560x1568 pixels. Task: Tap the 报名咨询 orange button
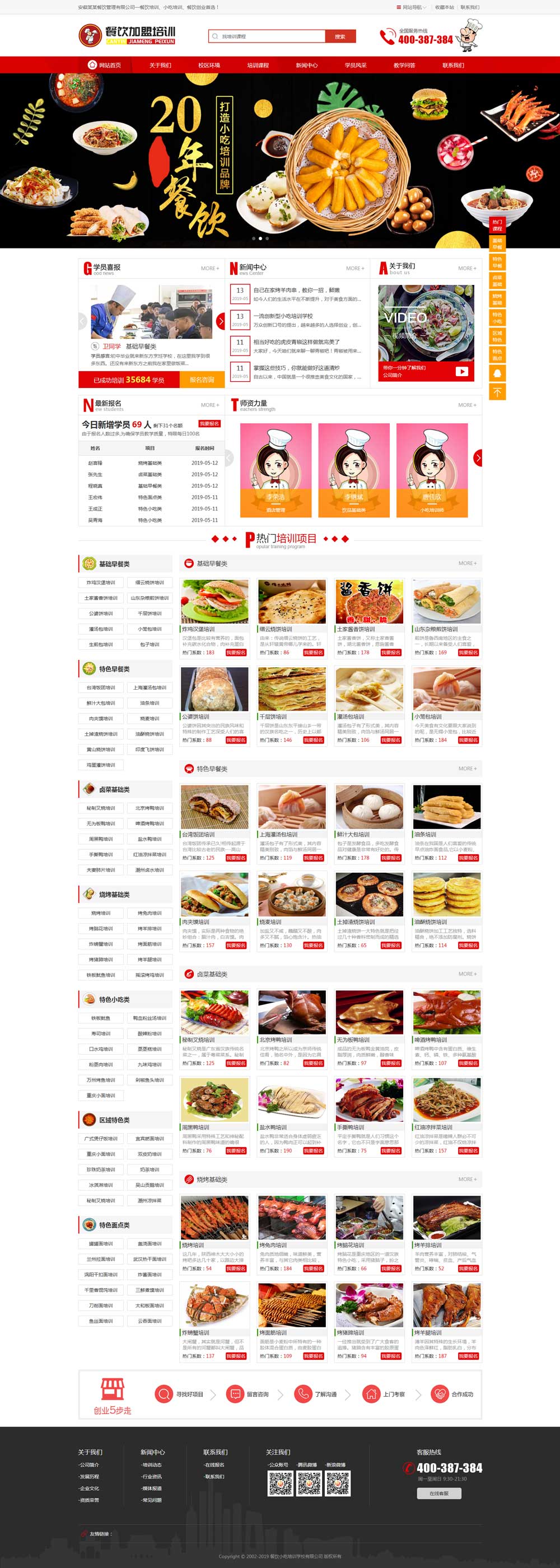[202, 380]
